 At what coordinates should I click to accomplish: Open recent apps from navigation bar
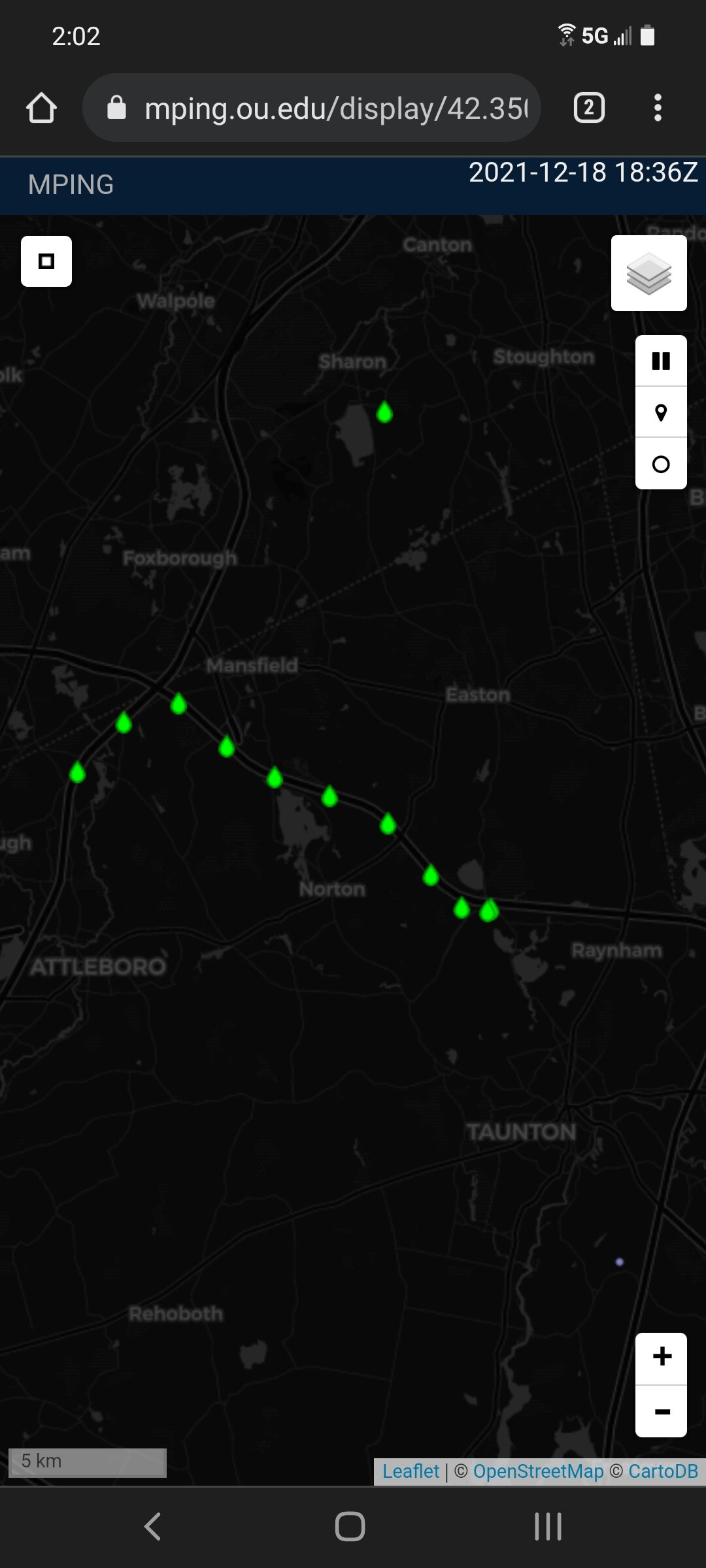[x=548, y=1527]
